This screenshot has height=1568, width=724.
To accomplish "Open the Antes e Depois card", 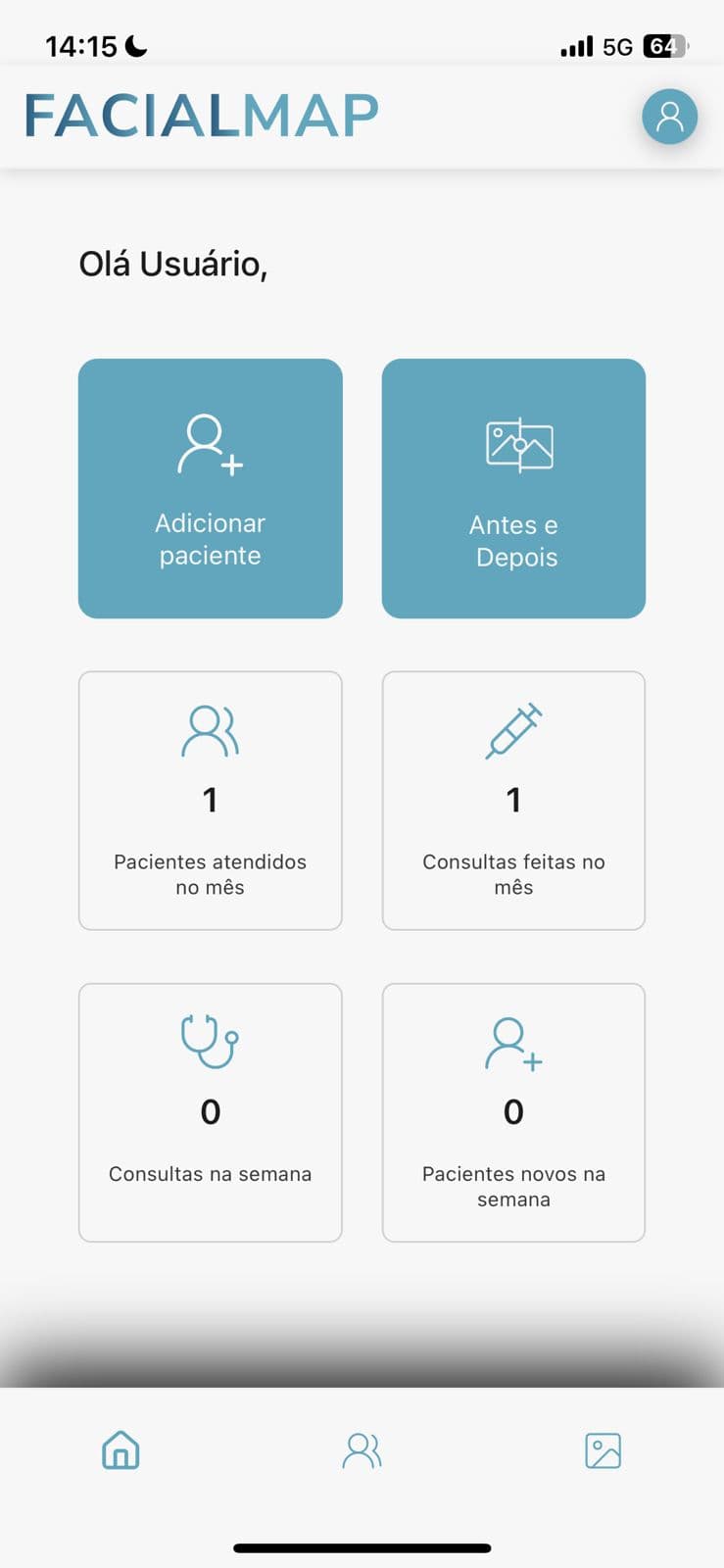I will click(513, 488).
